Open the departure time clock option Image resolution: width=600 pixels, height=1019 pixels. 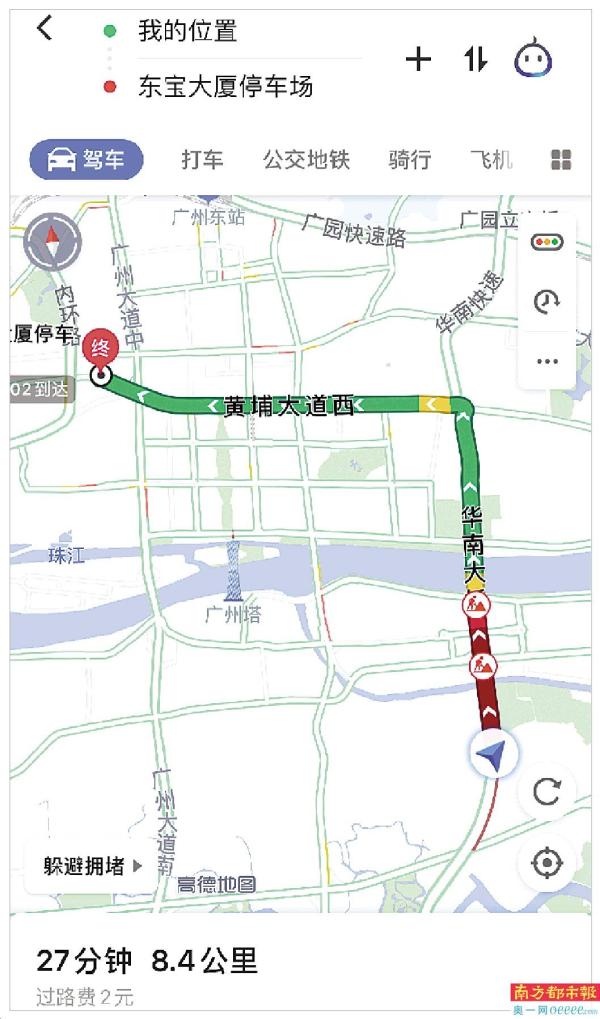[x=547, y=301]
